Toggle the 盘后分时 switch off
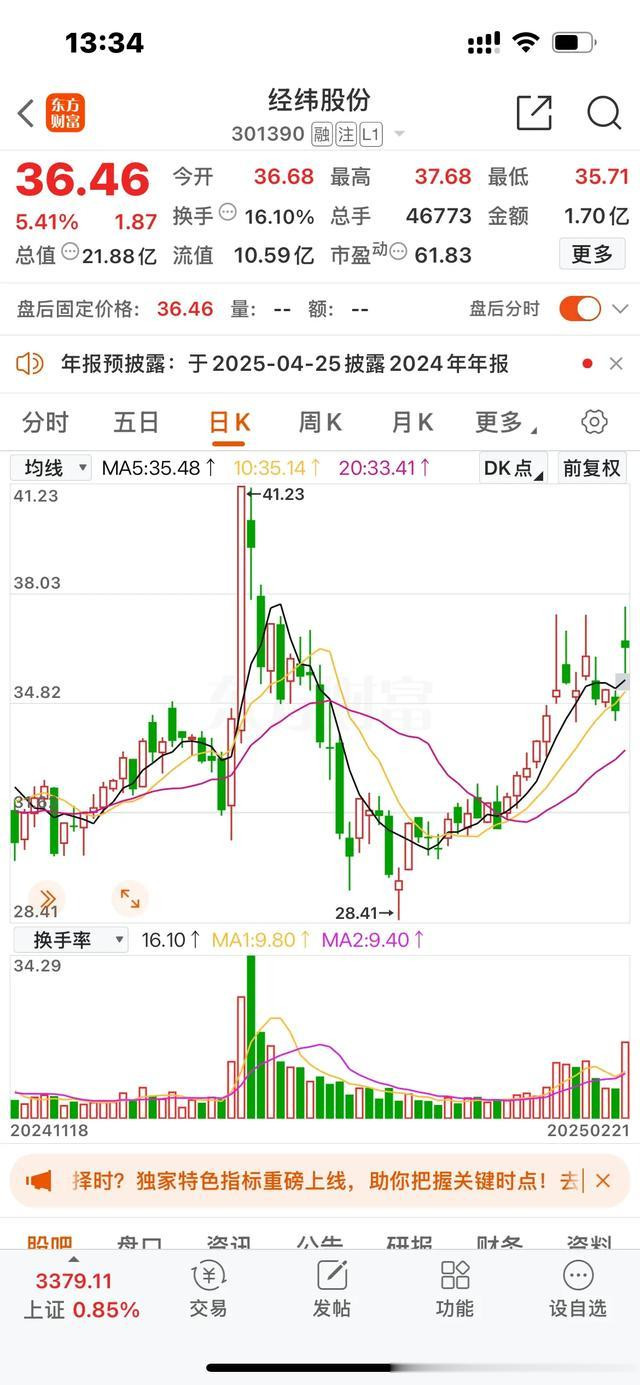 [580, 309]
